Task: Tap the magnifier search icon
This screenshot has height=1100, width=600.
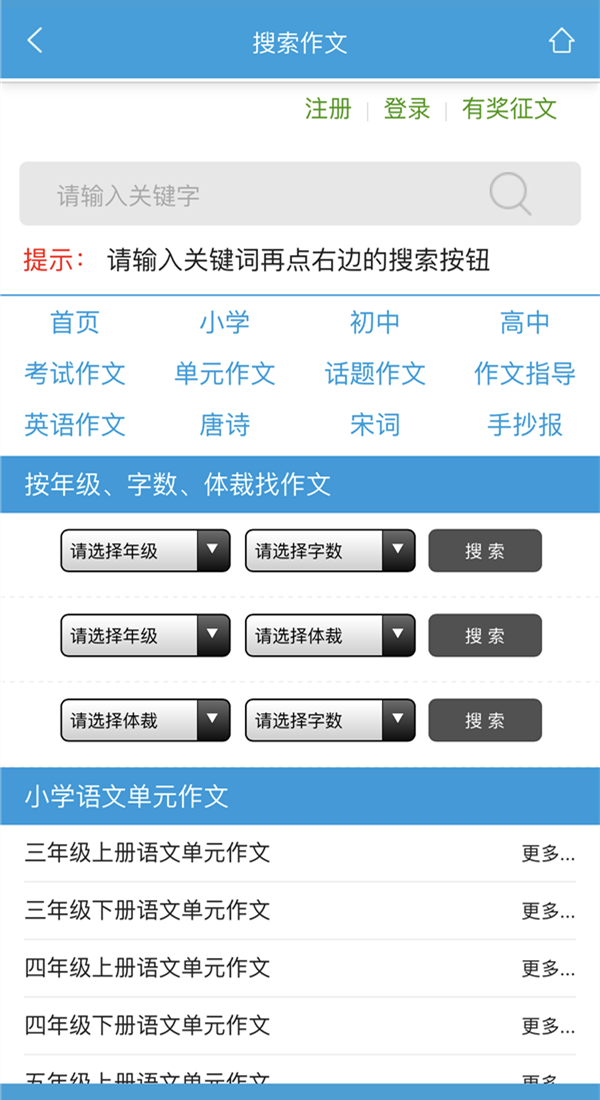Action: click(510, 194)
